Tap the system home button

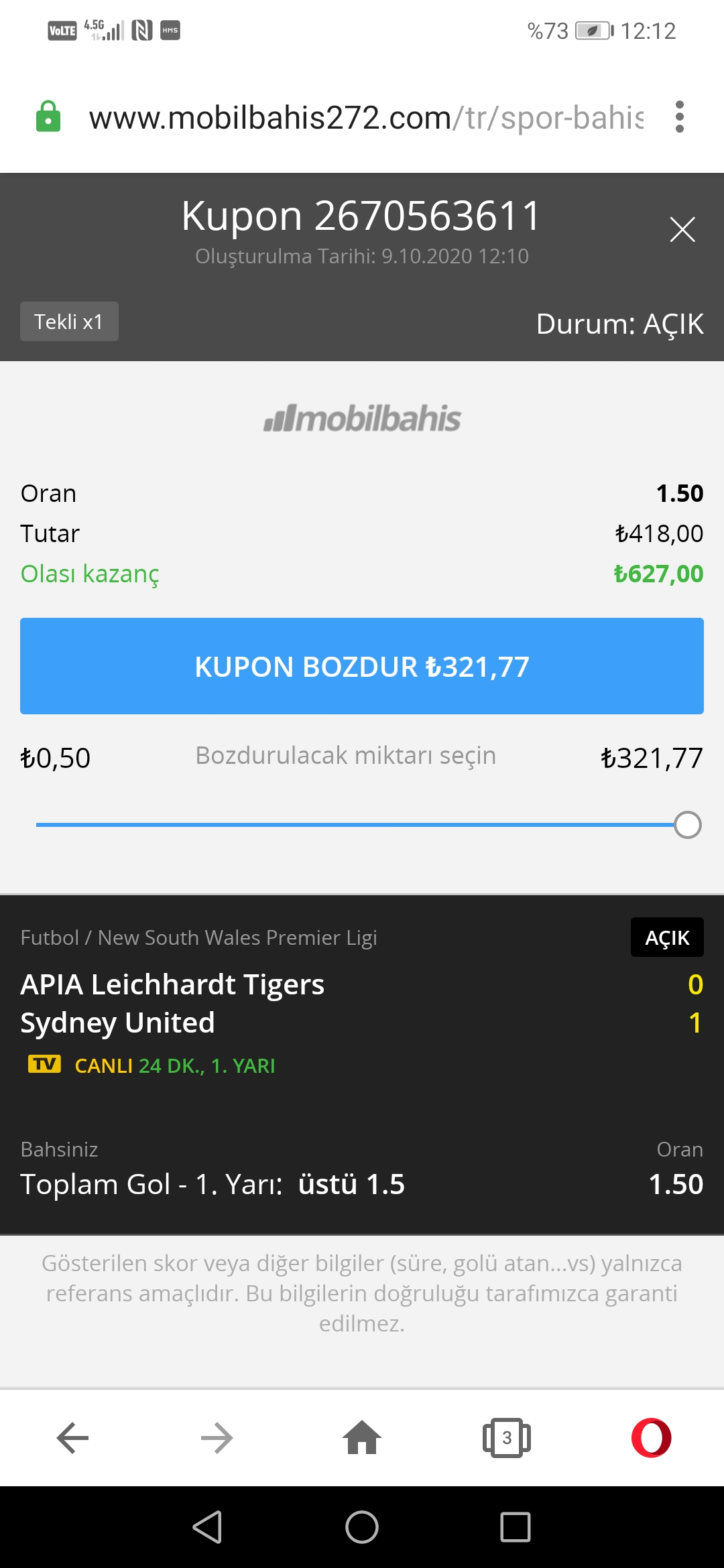pyautogui.click(x=362, y=1527)
